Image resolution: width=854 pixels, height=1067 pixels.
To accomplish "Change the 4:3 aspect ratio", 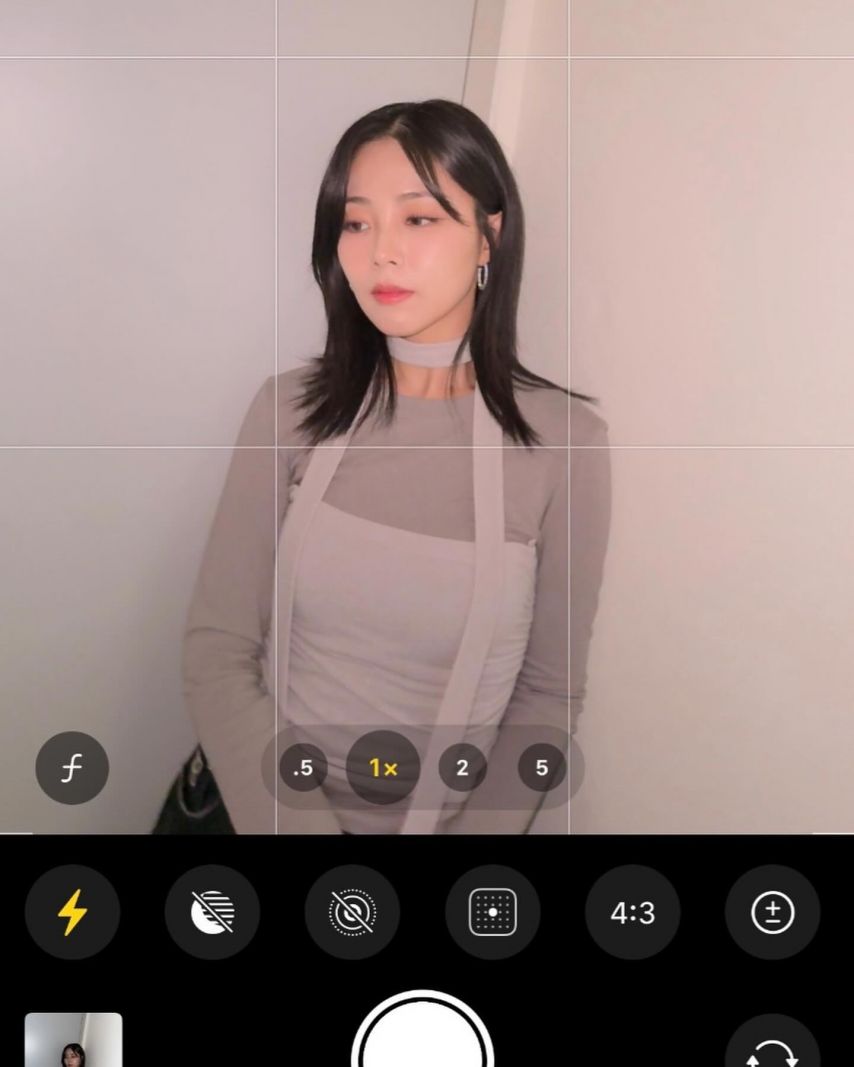I will click(632, 912).
